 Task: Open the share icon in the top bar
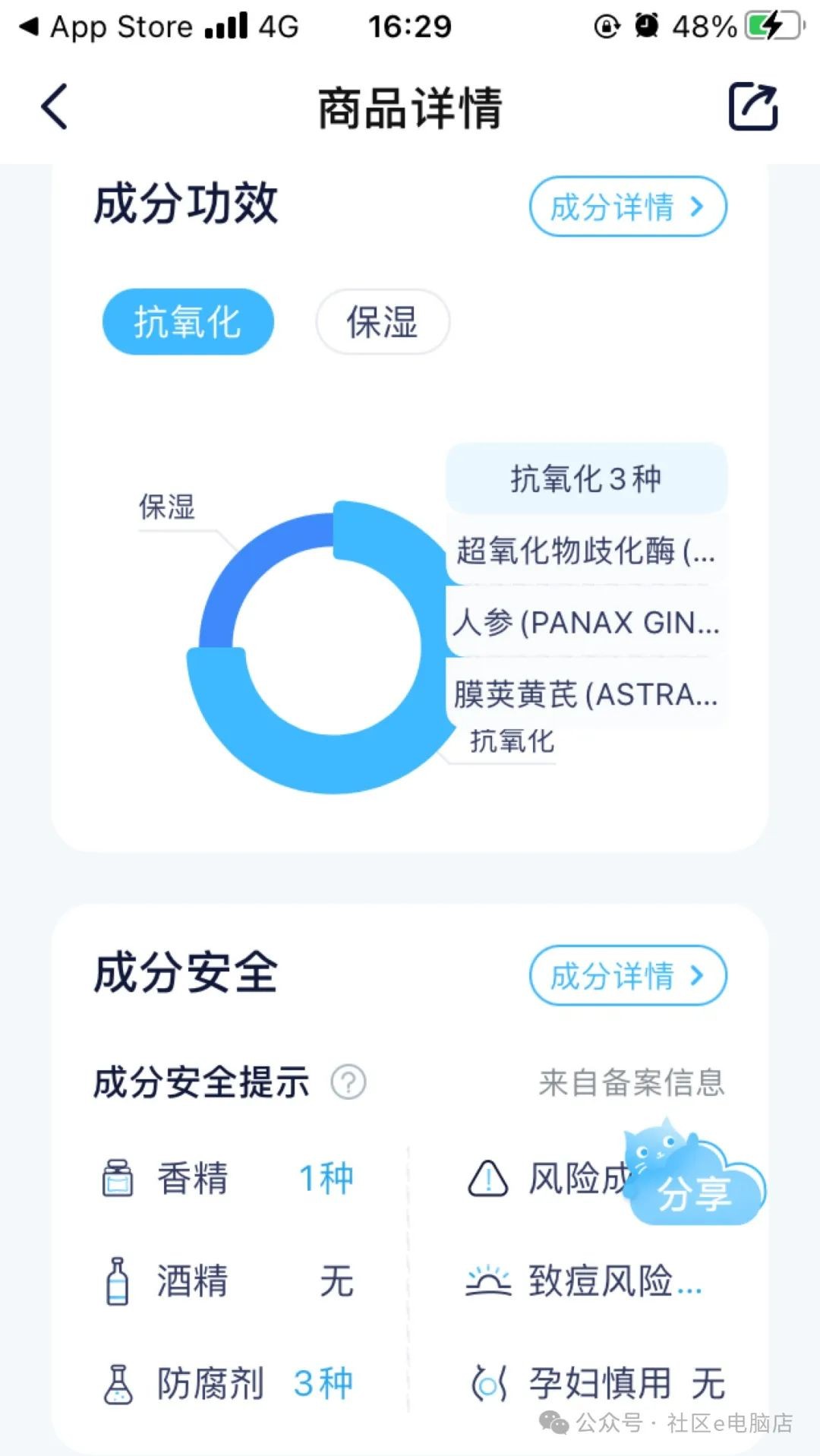(752, 106)
